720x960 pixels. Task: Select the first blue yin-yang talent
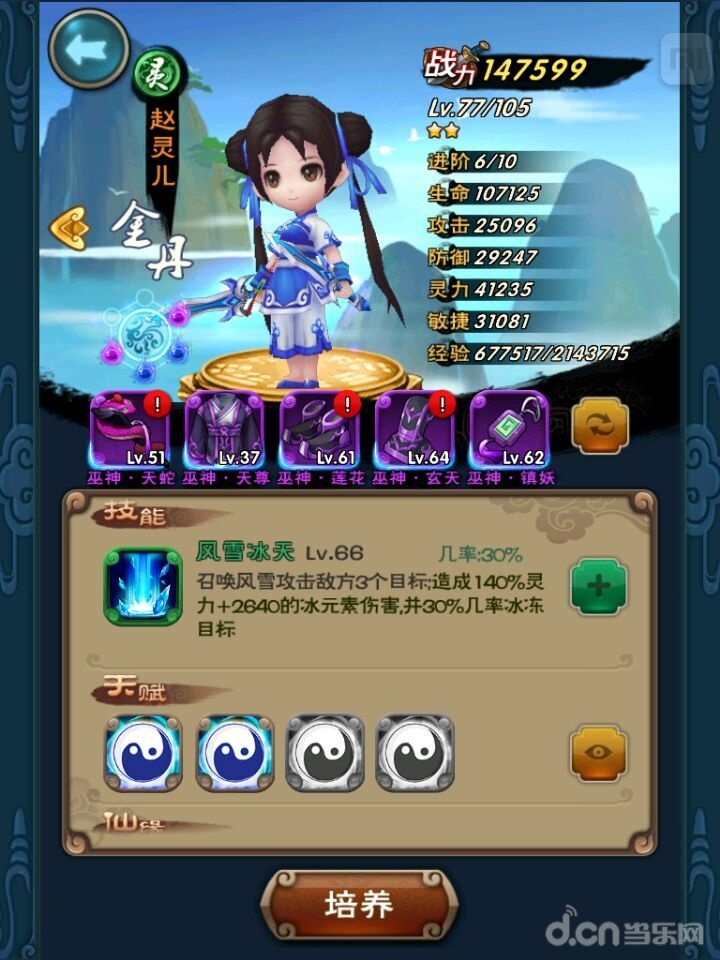(143, 753)
